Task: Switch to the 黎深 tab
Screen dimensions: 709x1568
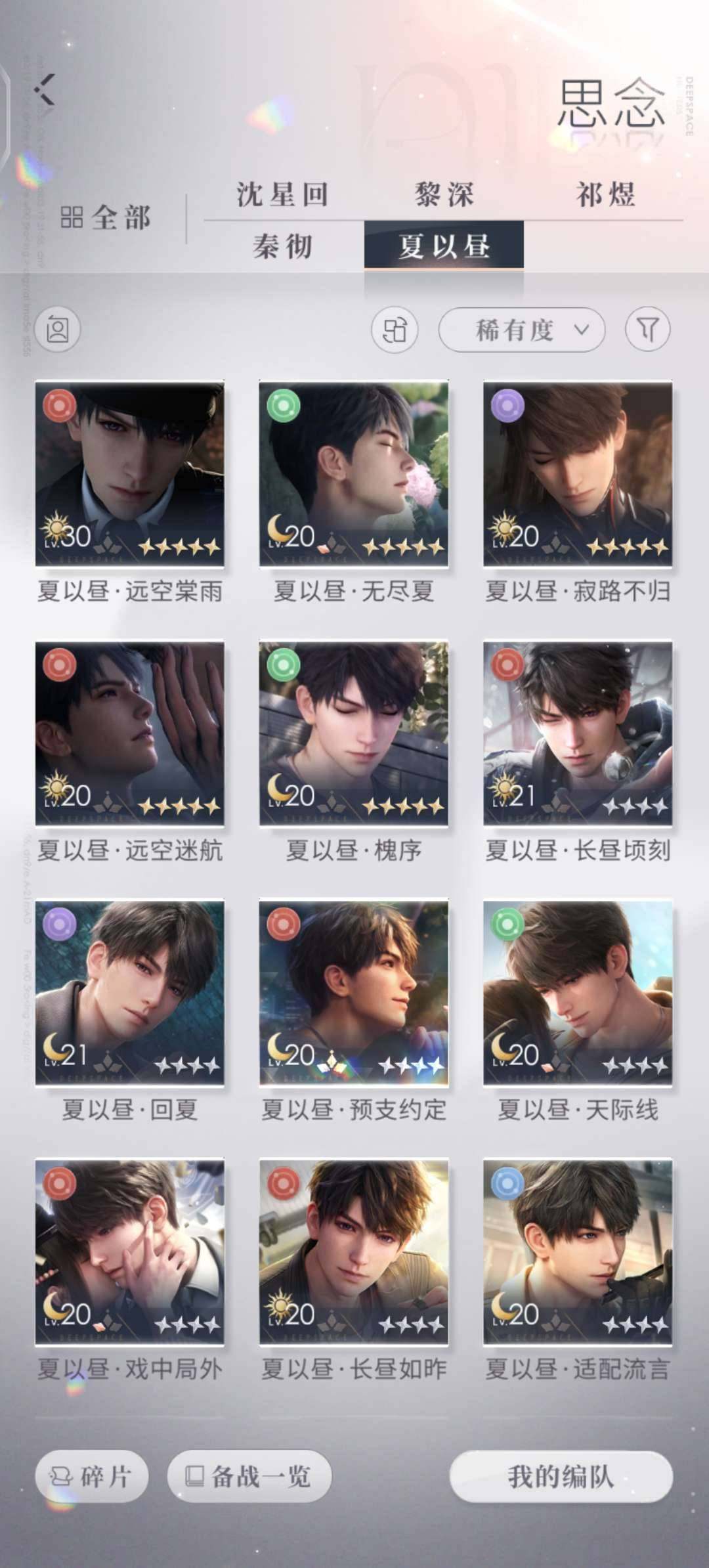Action: (444, 195)
